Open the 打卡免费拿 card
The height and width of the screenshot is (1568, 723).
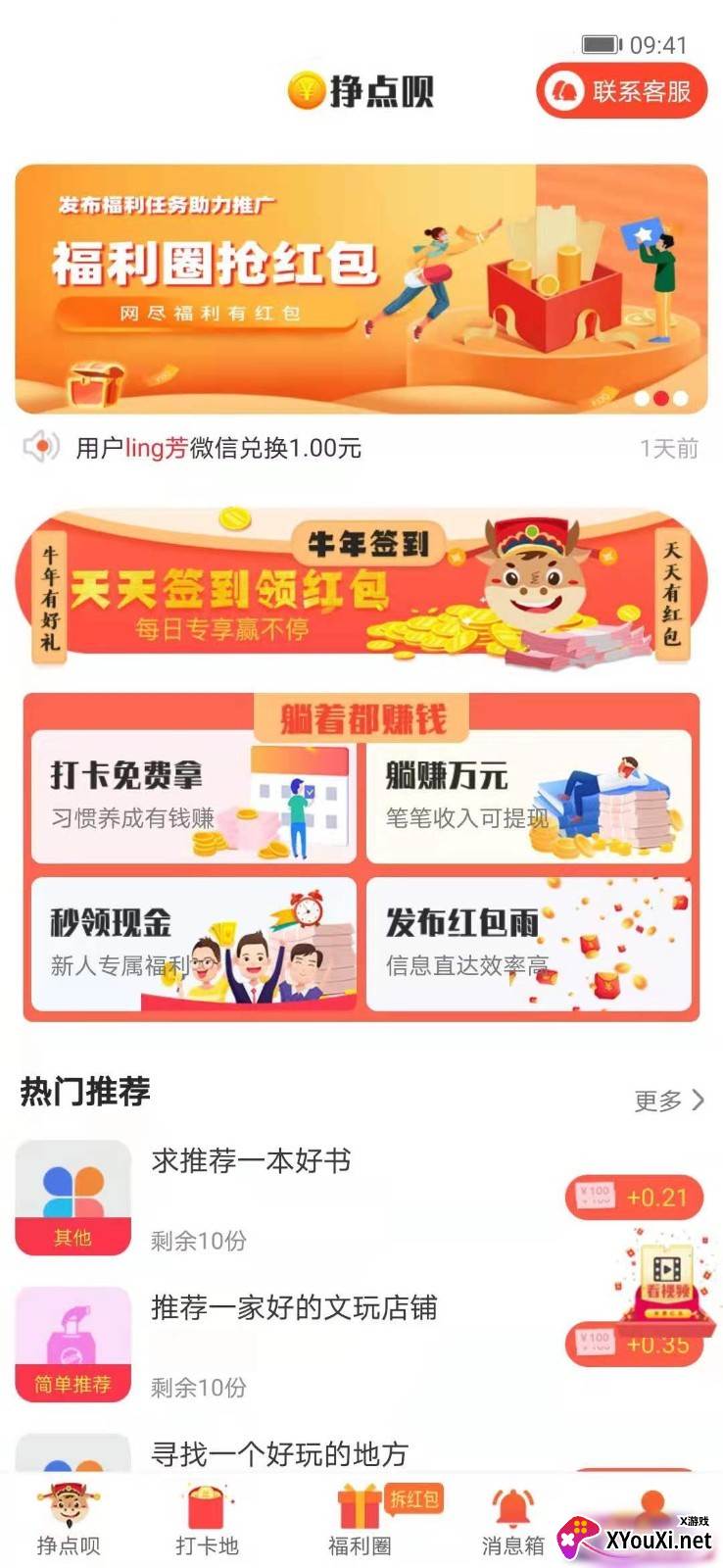(x=193, y=797)
